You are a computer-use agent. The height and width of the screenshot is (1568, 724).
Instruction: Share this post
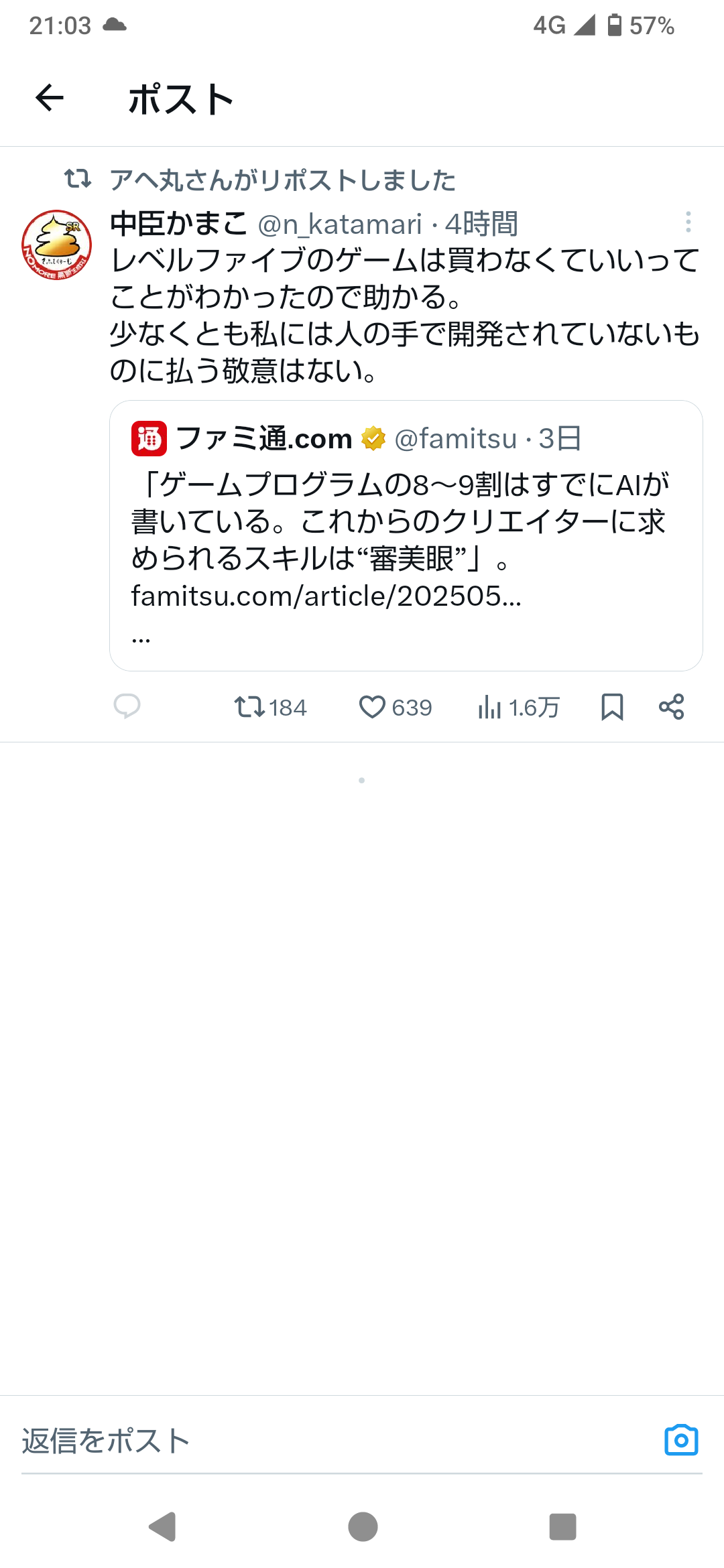[671, 707]
